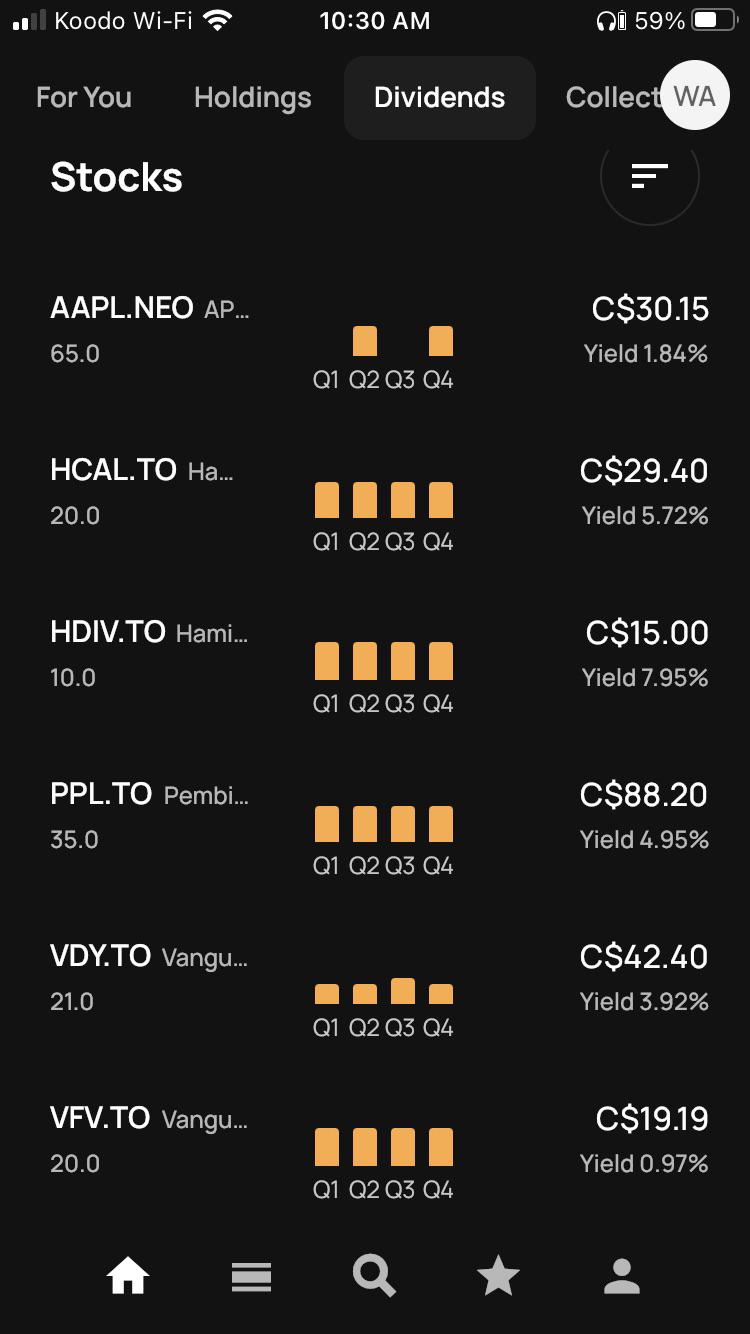
Task: Tap the Wi-Fi indicator in the status bar
Action: [x=218, y=18]
